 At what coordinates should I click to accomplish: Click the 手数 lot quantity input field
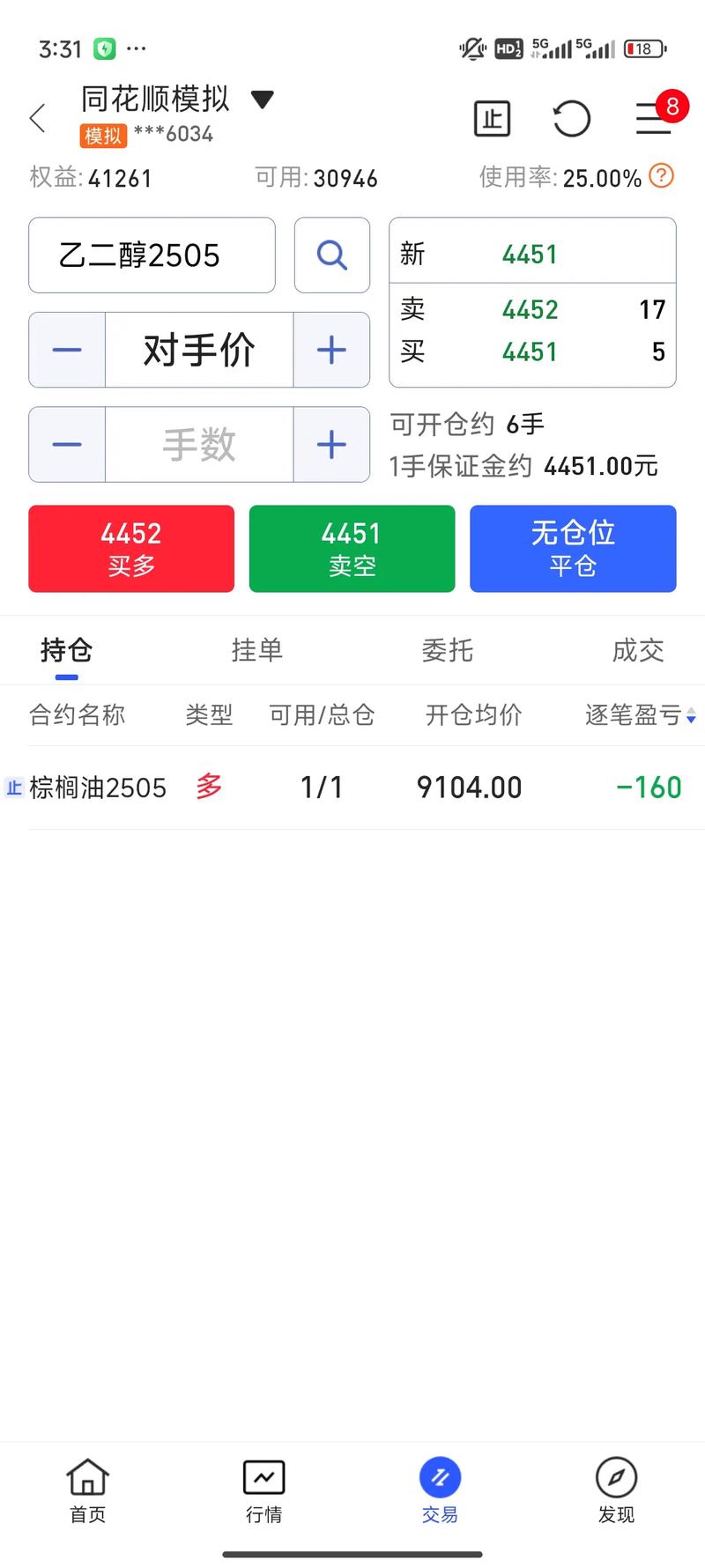(198, 444)
